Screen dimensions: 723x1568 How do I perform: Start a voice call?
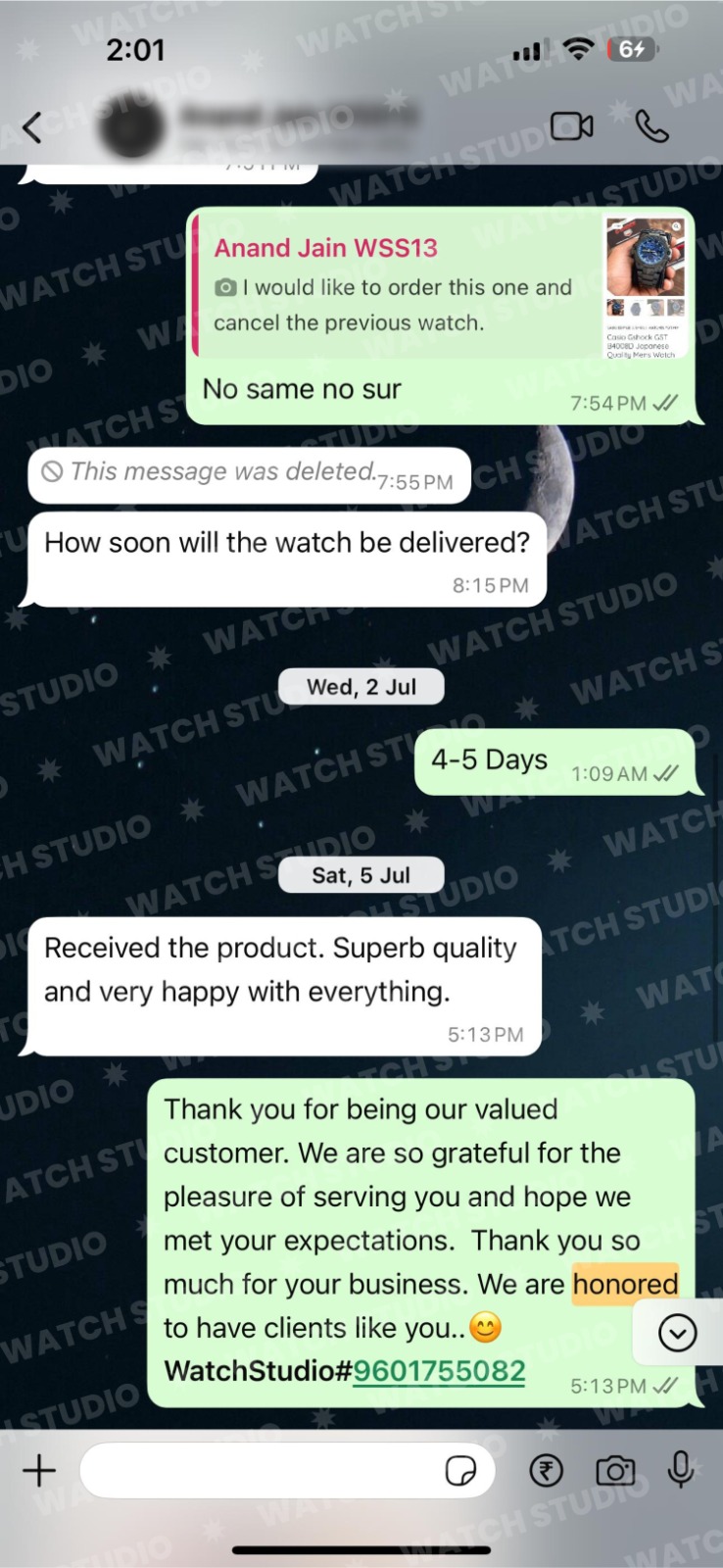click(651, 126)
